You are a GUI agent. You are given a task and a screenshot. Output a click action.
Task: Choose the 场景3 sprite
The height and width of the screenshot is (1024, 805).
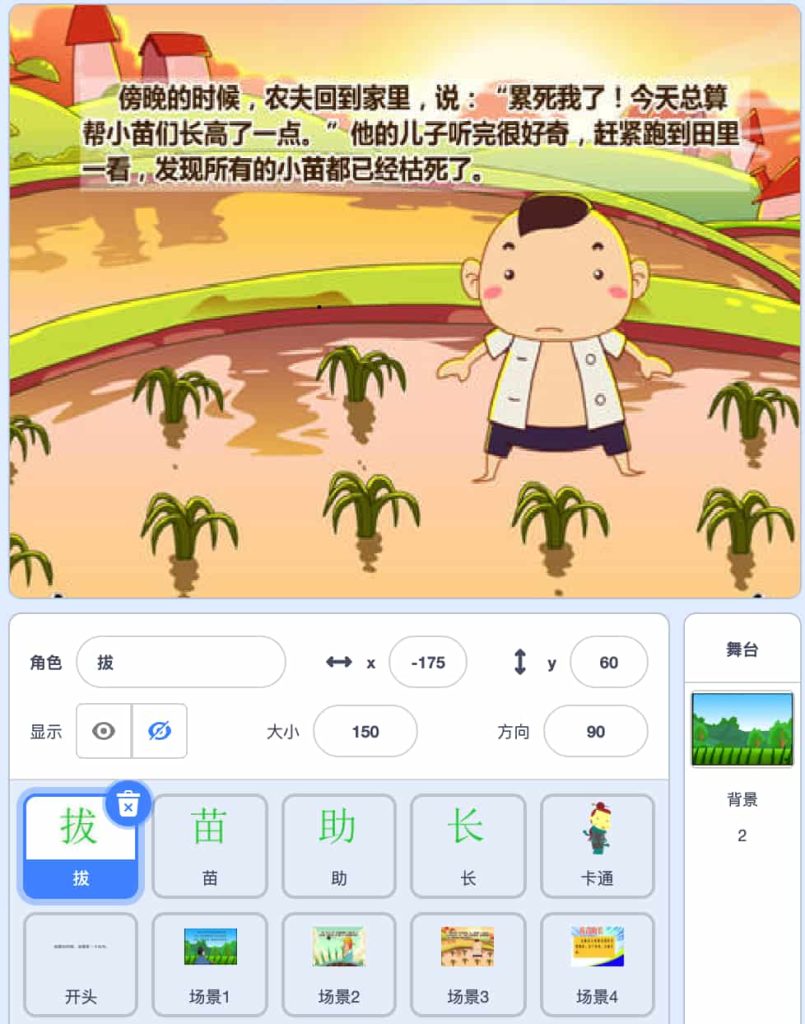468,964
